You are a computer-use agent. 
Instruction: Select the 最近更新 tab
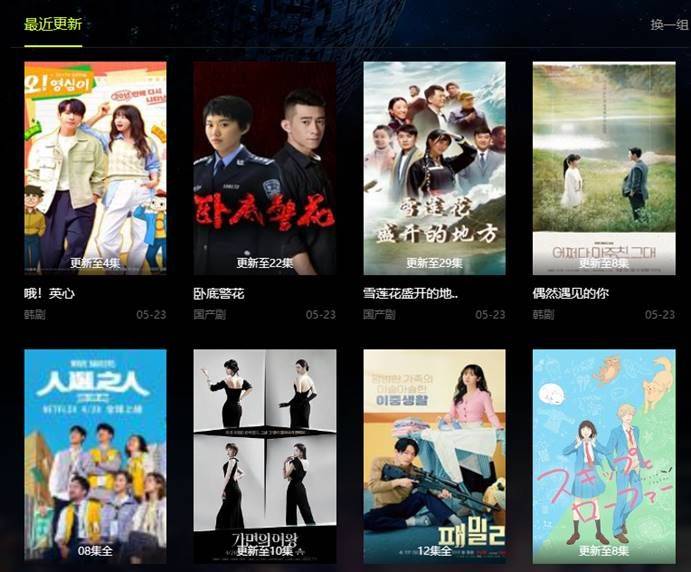point(53,24)
